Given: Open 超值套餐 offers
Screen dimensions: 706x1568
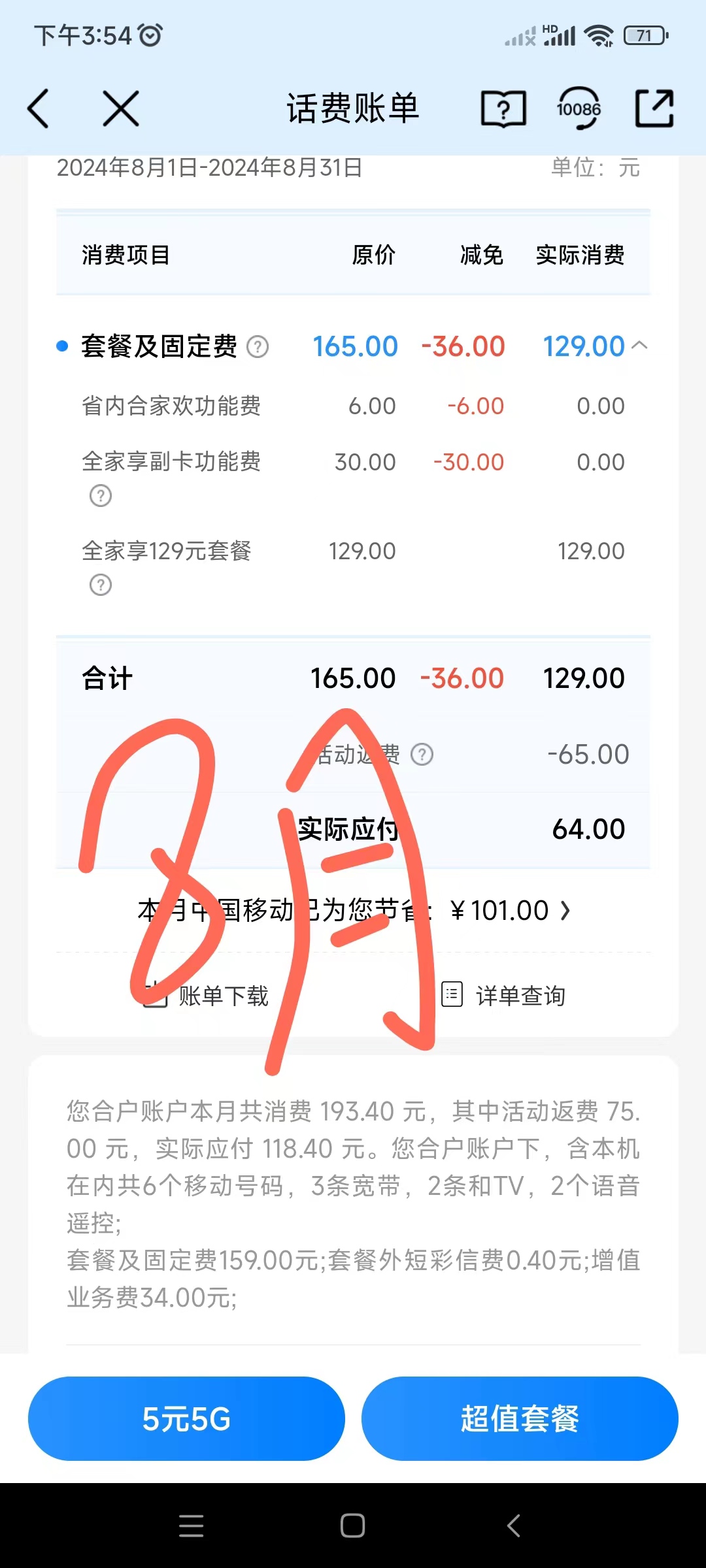Looking at the screenshot, I should (x=520, y=1419).
